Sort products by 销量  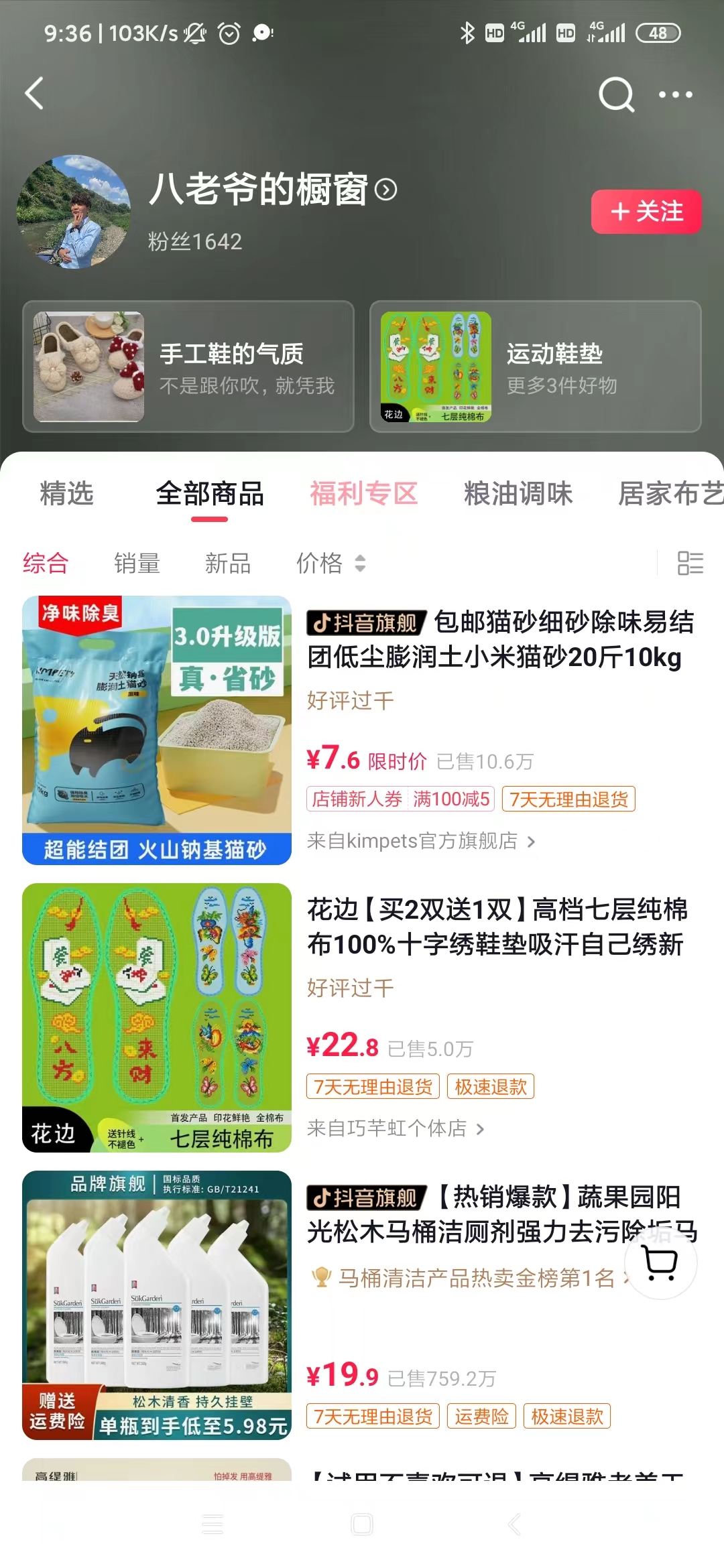(x=137, y=564)
